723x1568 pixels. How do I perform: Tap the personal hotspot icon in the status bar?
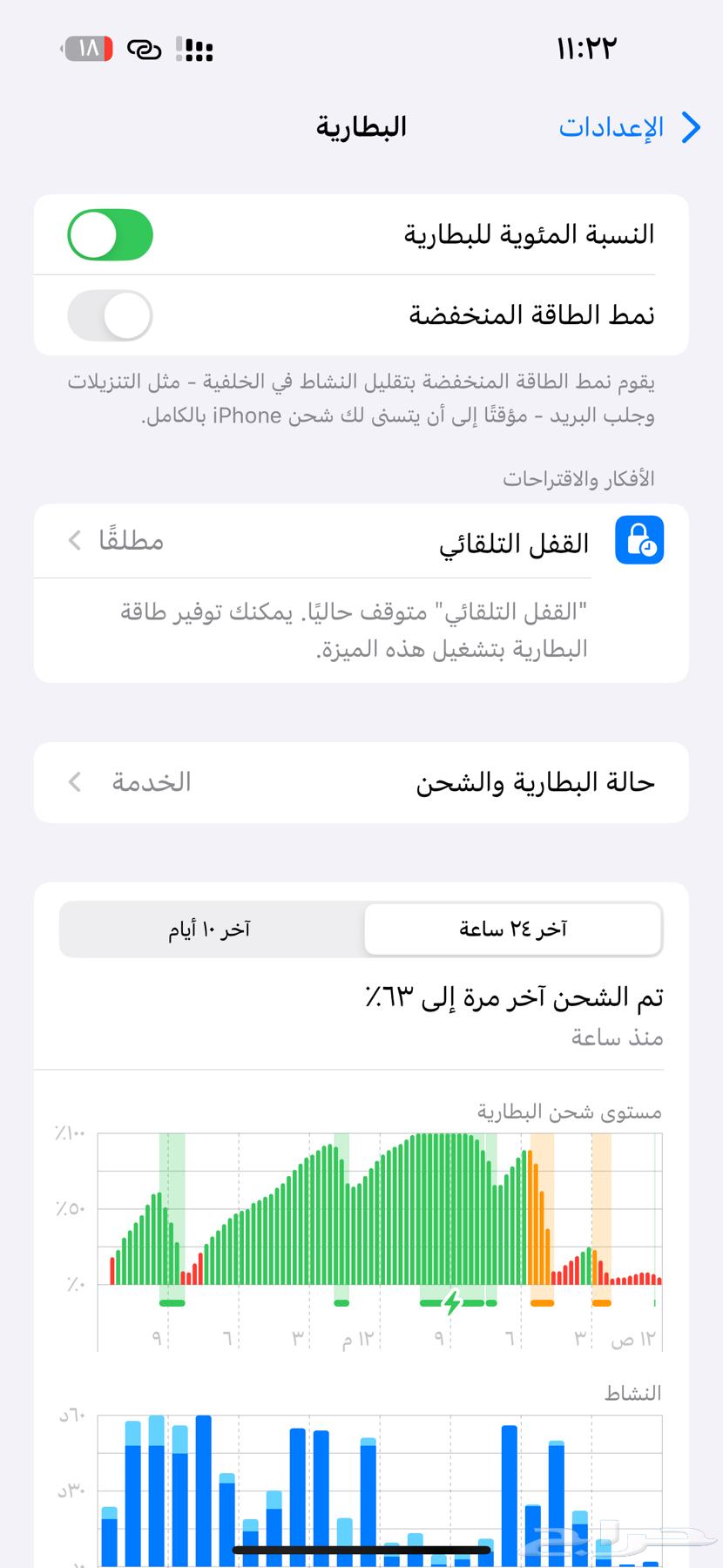[145, 50]
